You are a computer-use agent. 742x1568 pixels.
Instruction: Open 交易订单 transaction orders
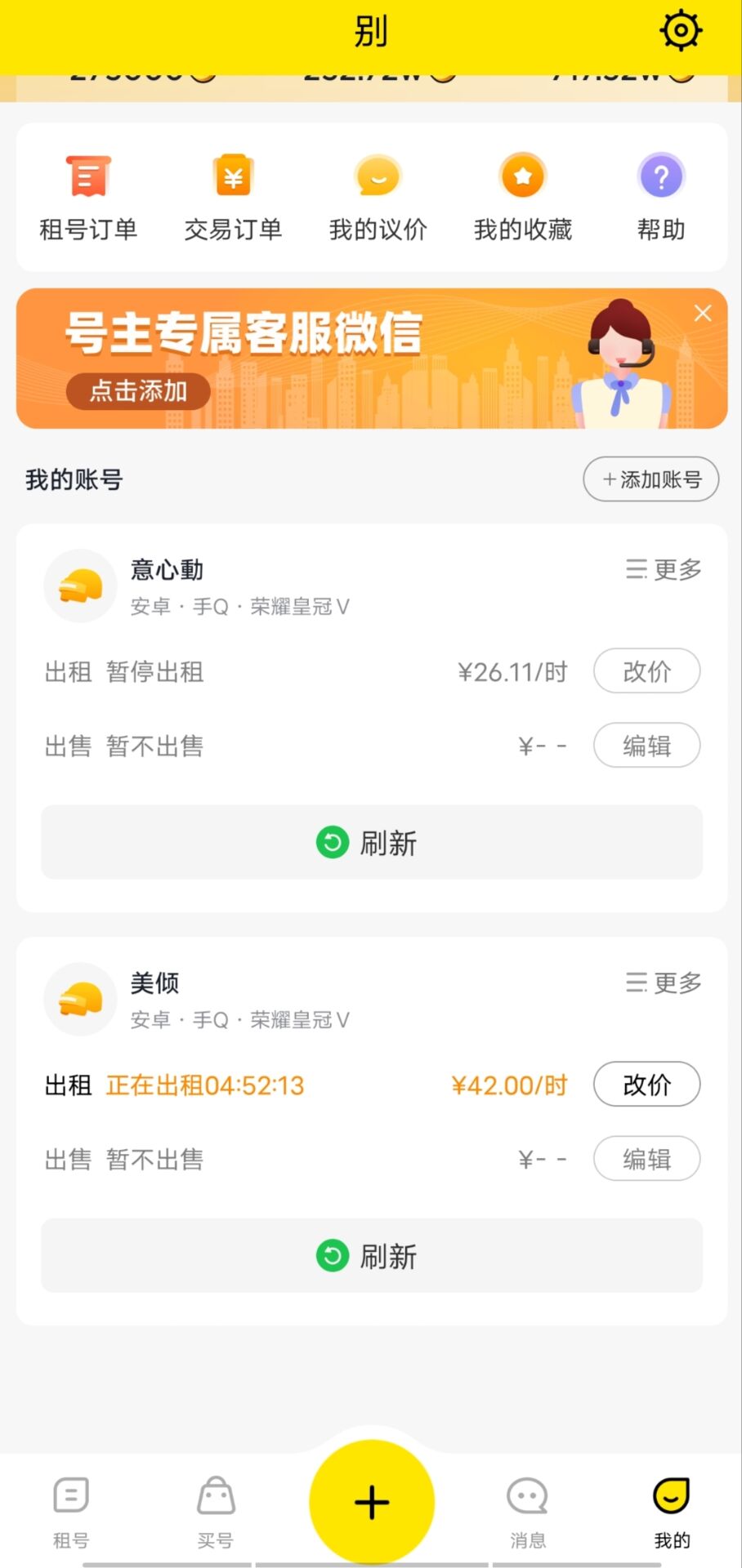[x=233, y=196]
